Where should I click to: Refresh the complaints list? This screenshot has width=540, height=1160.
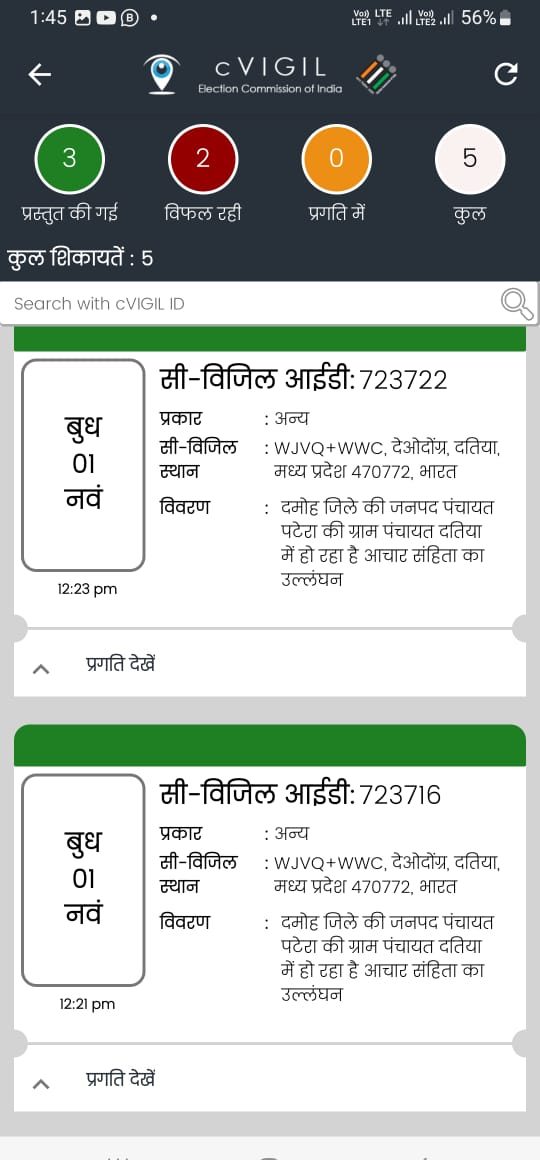click(506, 74)
